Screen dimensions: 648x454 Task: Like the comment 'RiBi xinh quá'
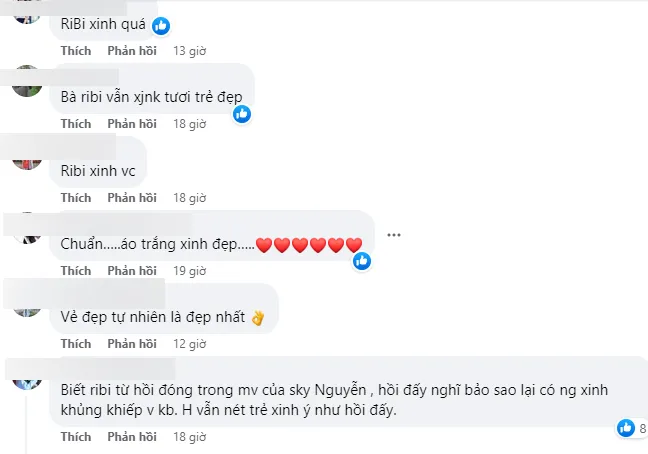click(x=75, y=49)
